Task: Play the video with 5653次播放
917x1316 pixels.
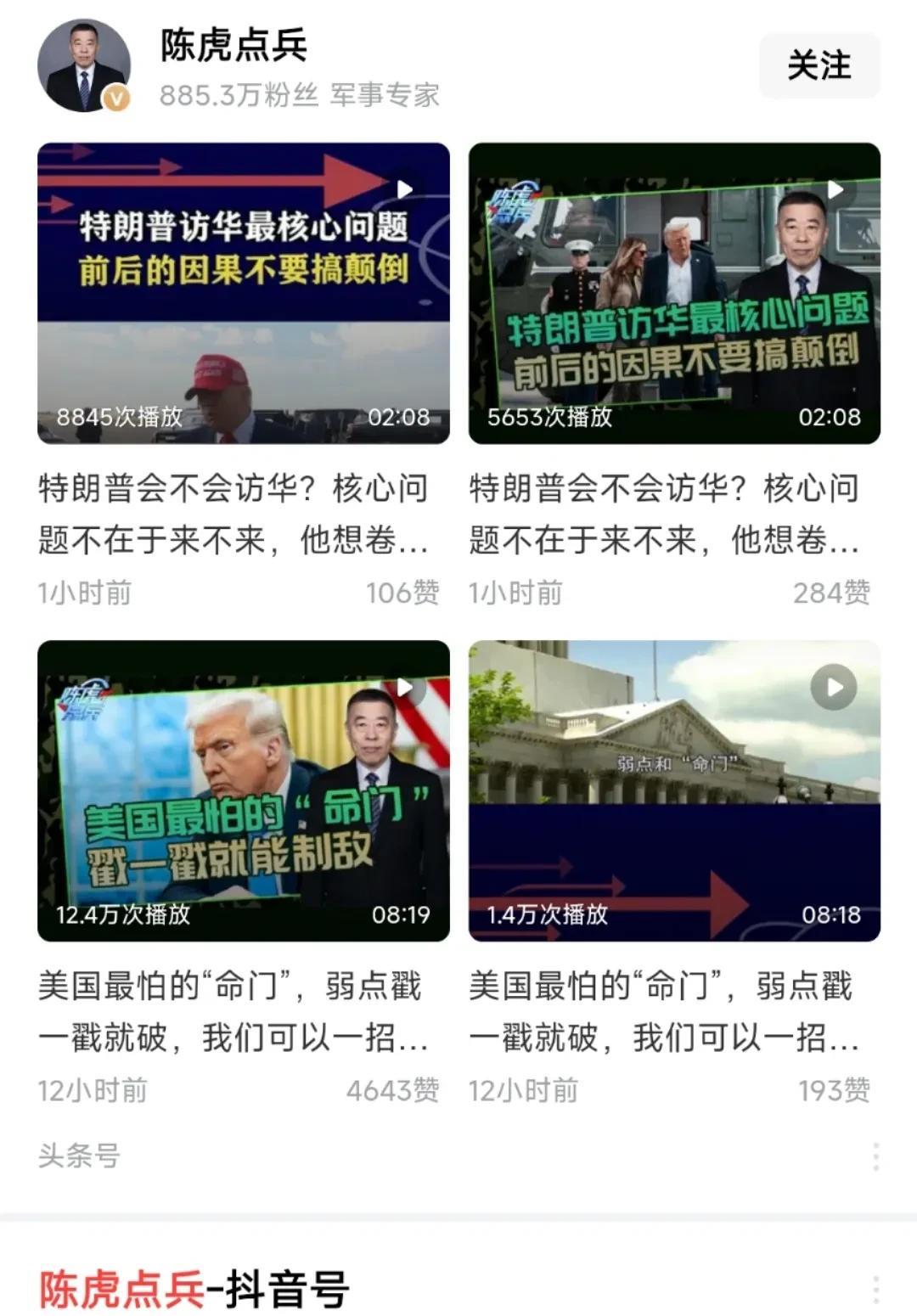Action: tap(674, 293)
